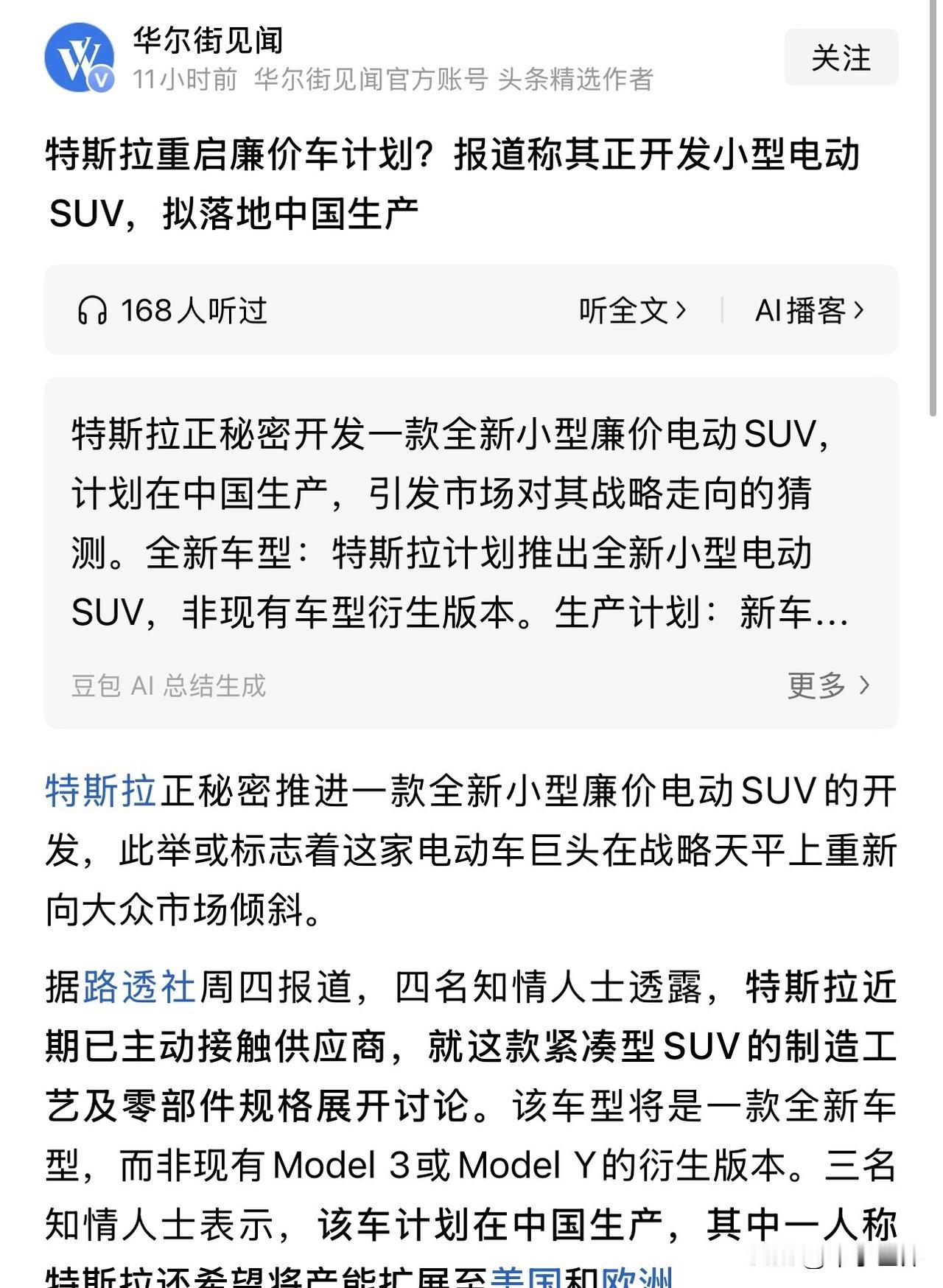Expand the listening options bar showing 168人听过
943x1288 pixels.
471,311
